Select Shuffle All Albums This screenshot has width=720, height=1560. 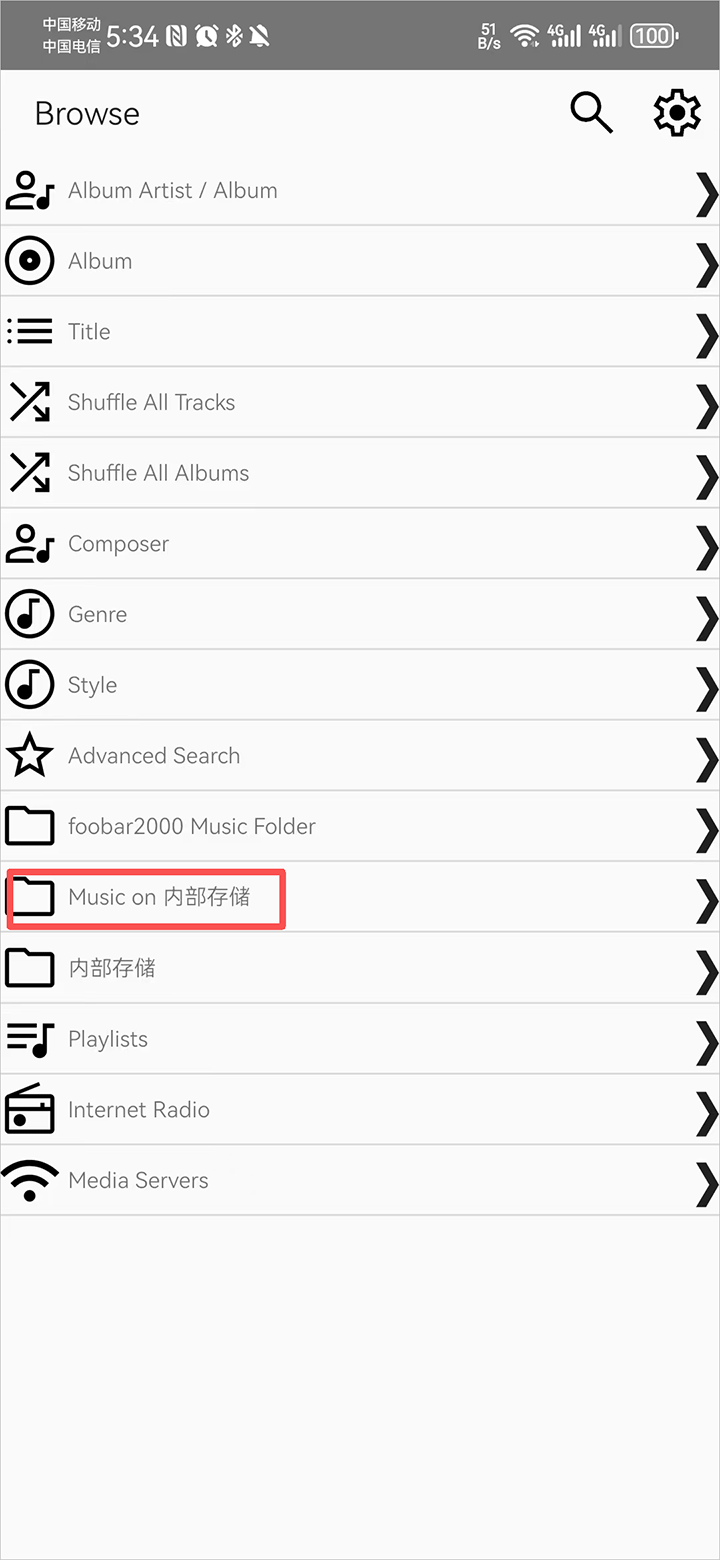pos(360,473)
